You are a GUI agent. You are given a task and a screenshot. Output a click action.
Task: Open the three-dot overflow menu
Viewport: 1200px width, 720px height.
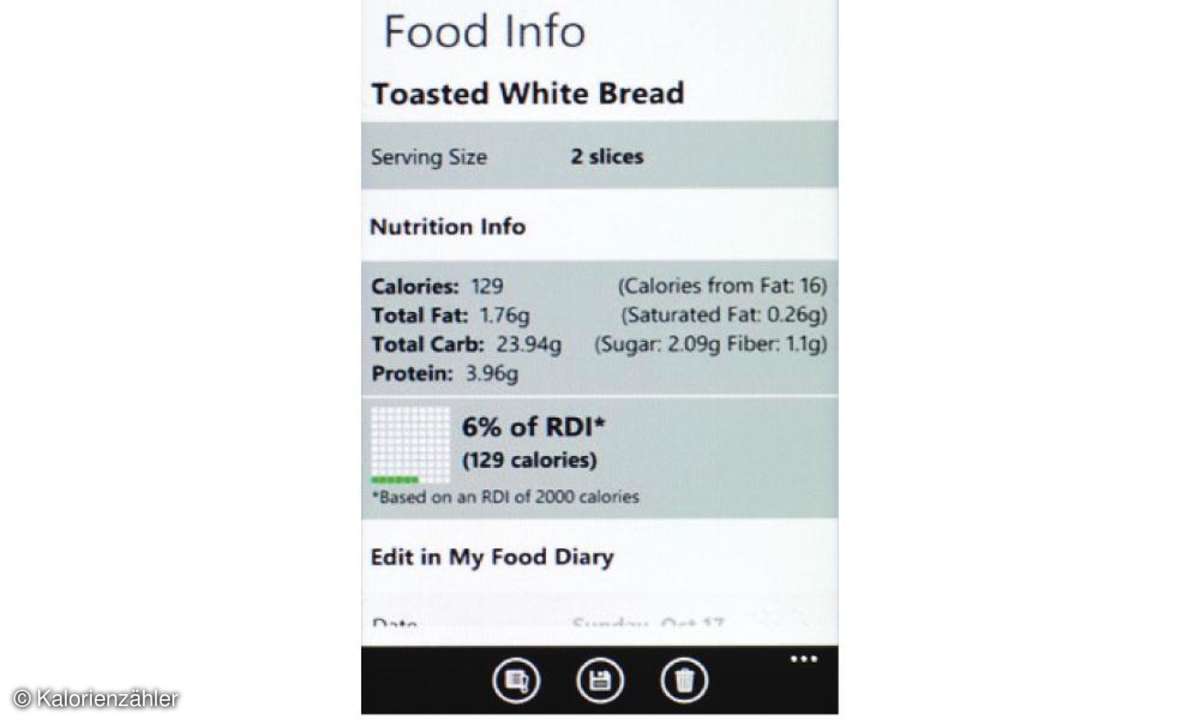(x=803, y=659)
